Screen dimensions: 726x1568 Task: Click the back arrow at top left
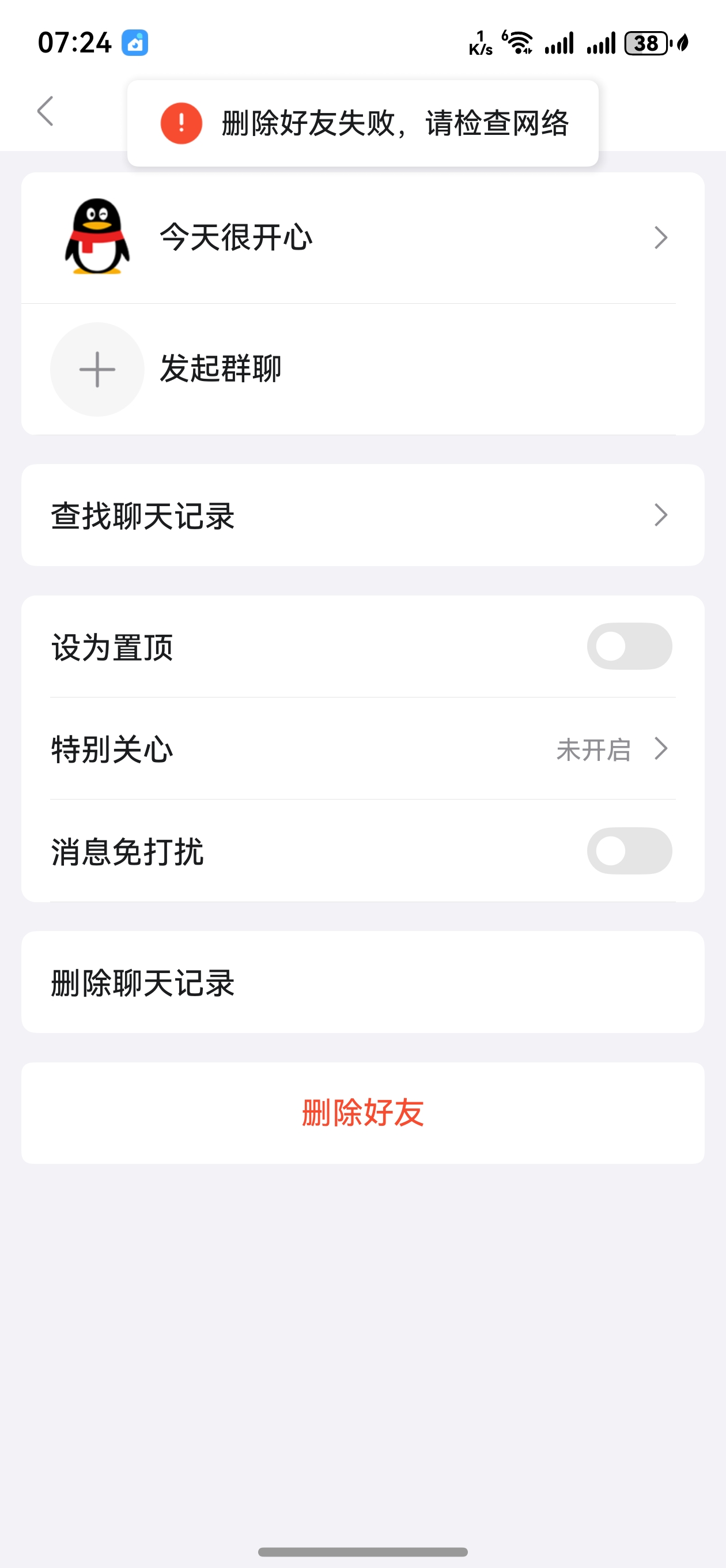(x=46, y=111)
